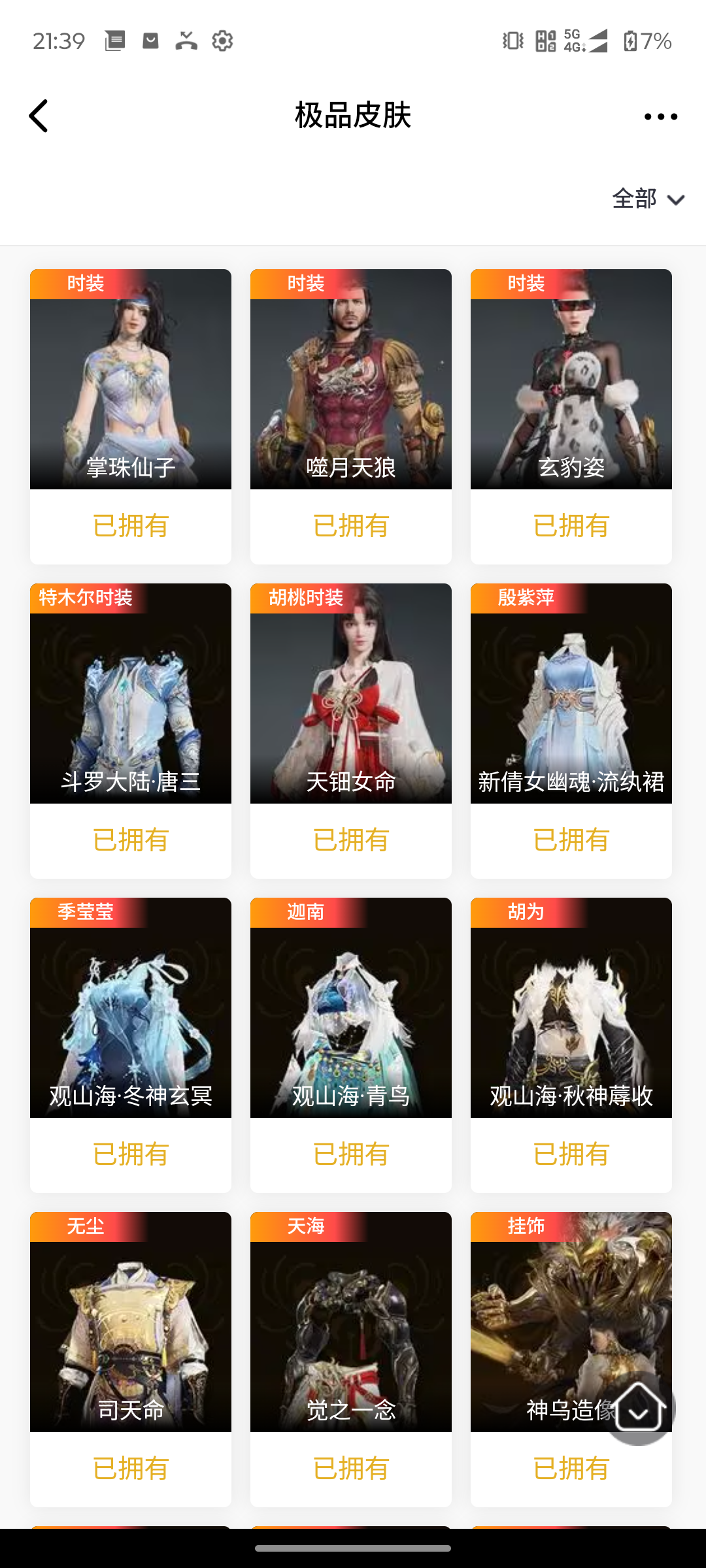This screenshot has height=1568, width=706.
Task: Tap the chevron beside 全部
Action: [x=675, y=201]
